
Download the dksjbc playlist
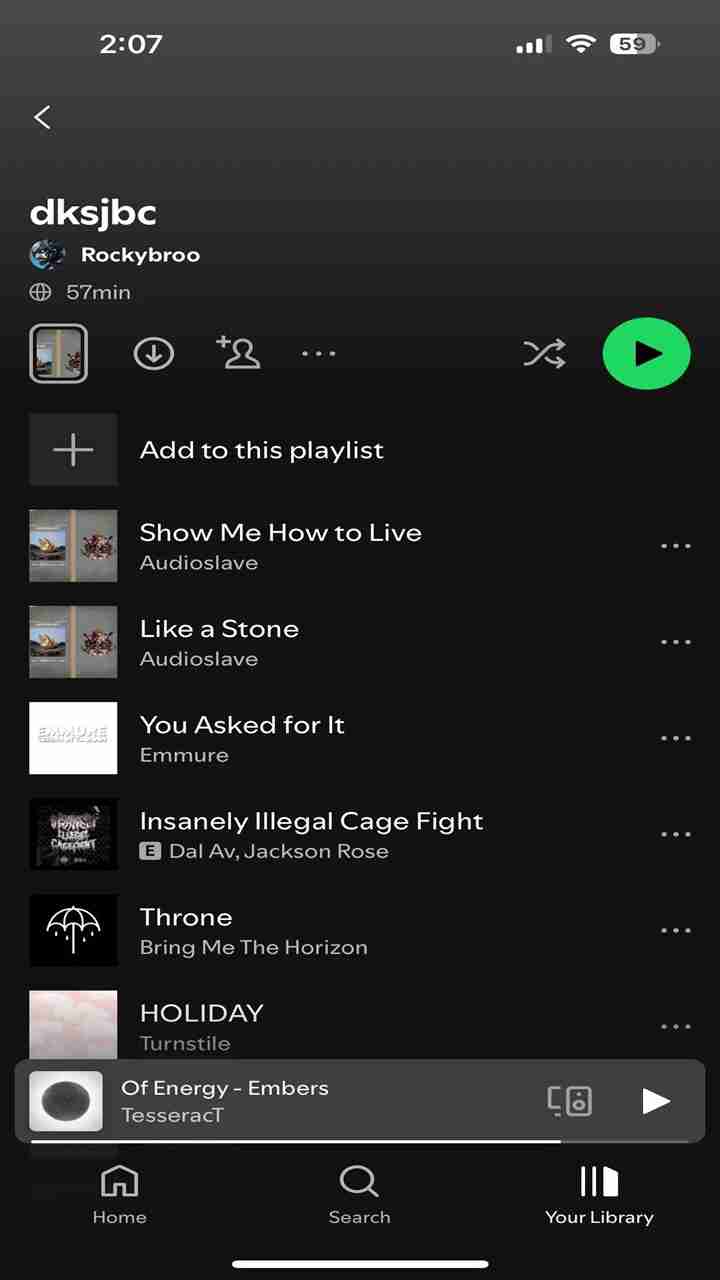(x=154, y=353)
